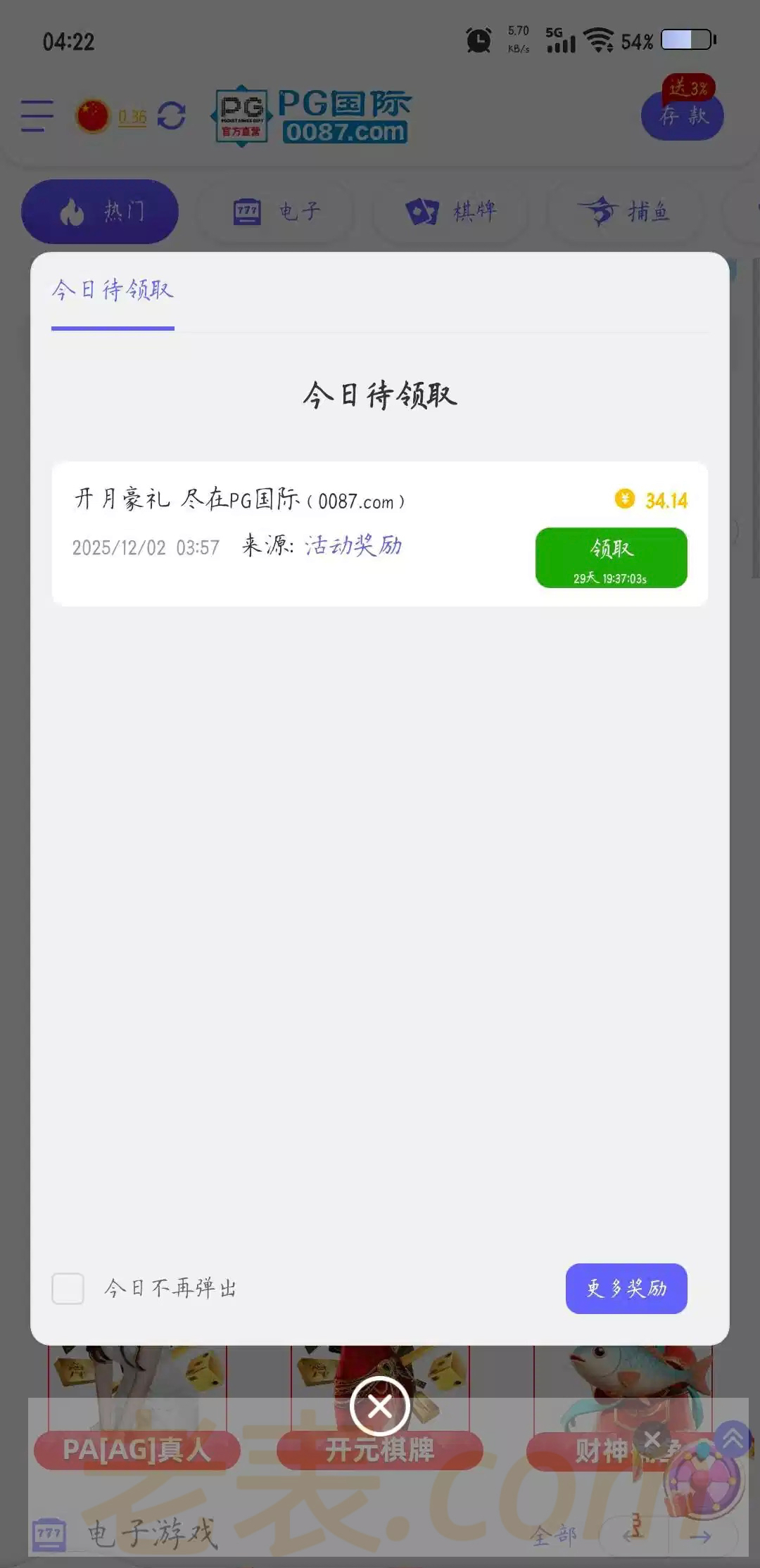Open 更多奖励 for more rewards
The height and width of the screenshot is (1568, 760).
[x=626, y=1288]
